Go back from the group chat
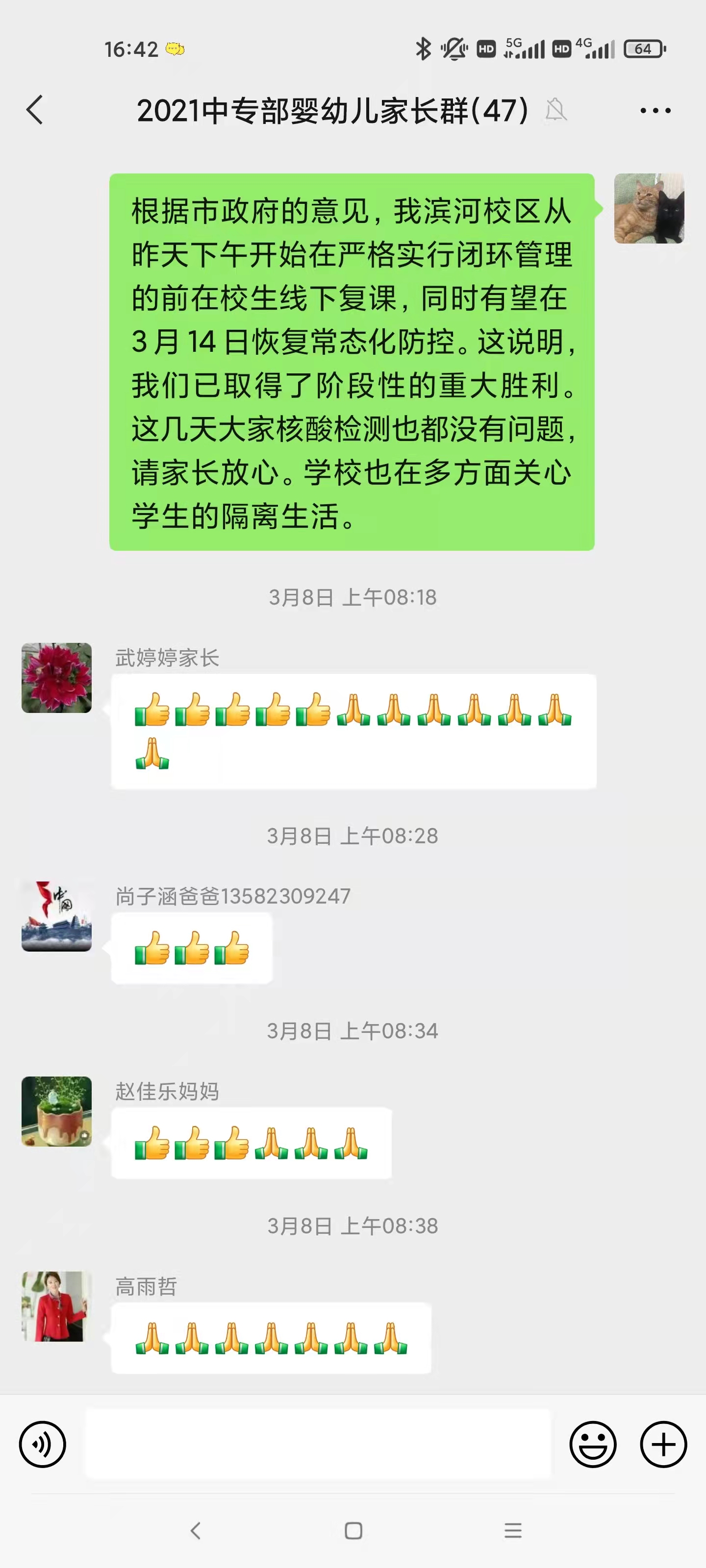 pos(35,110)
